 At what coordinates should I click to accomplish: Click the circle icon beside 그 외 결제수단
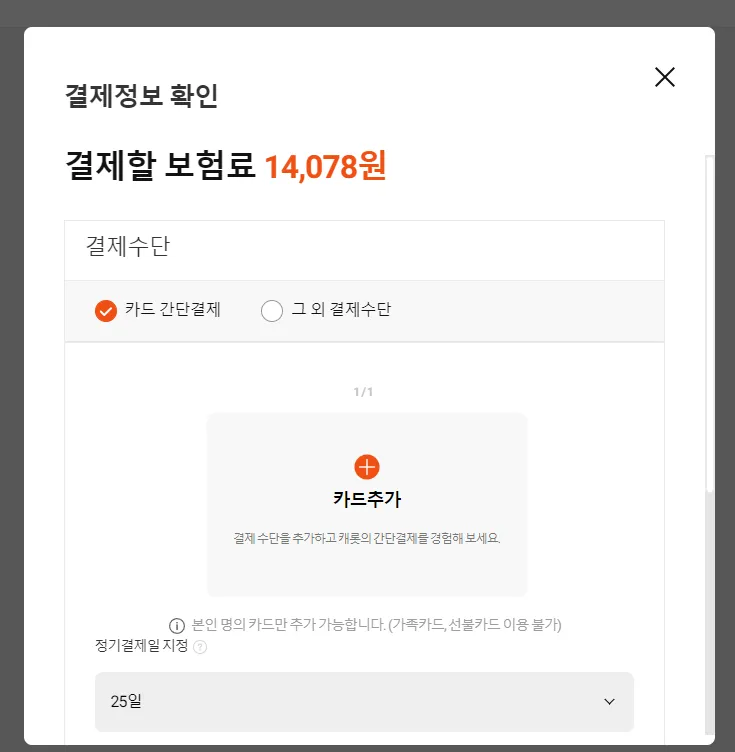[x=271, y=311]
